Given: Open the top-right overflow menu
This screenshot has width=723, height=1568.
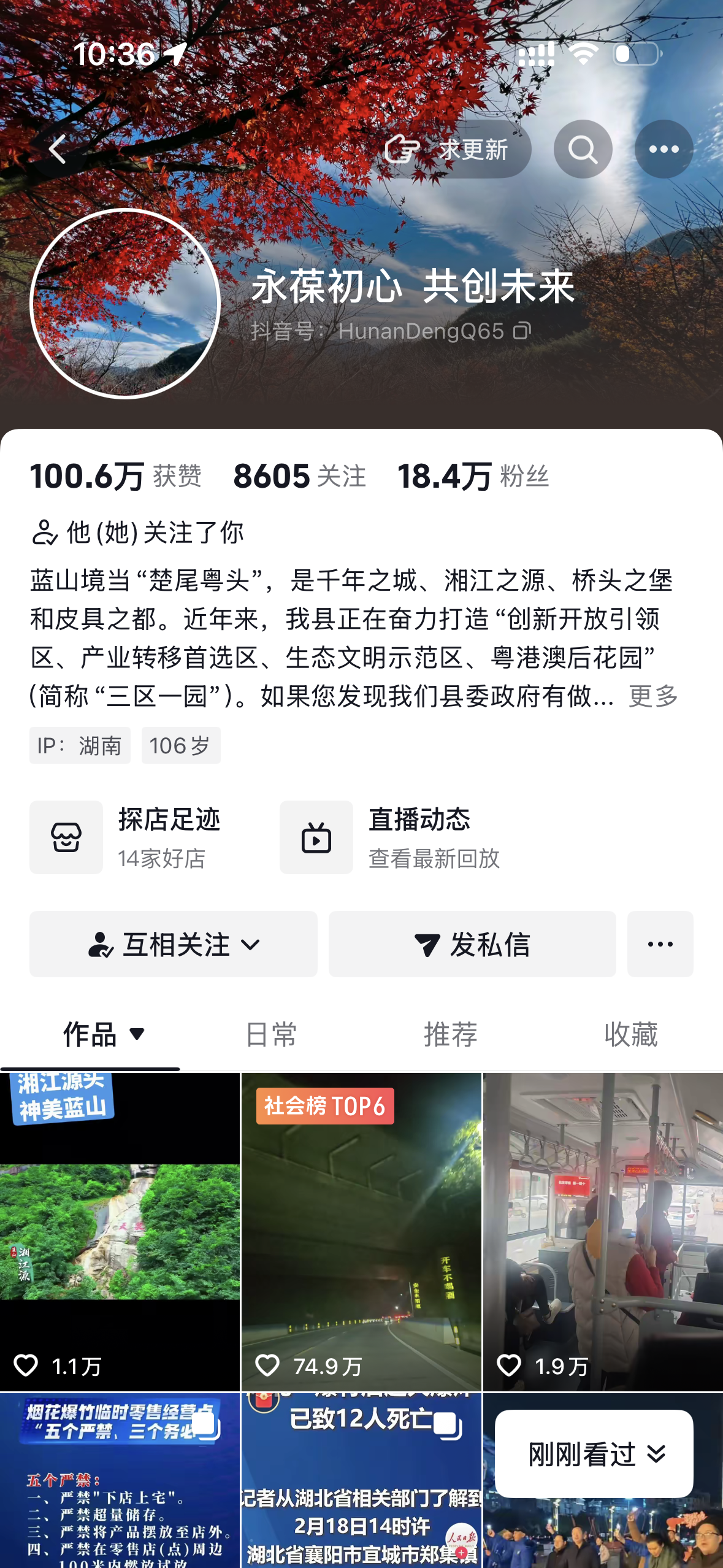Looking at the screenshot, I should coord(664,149).
